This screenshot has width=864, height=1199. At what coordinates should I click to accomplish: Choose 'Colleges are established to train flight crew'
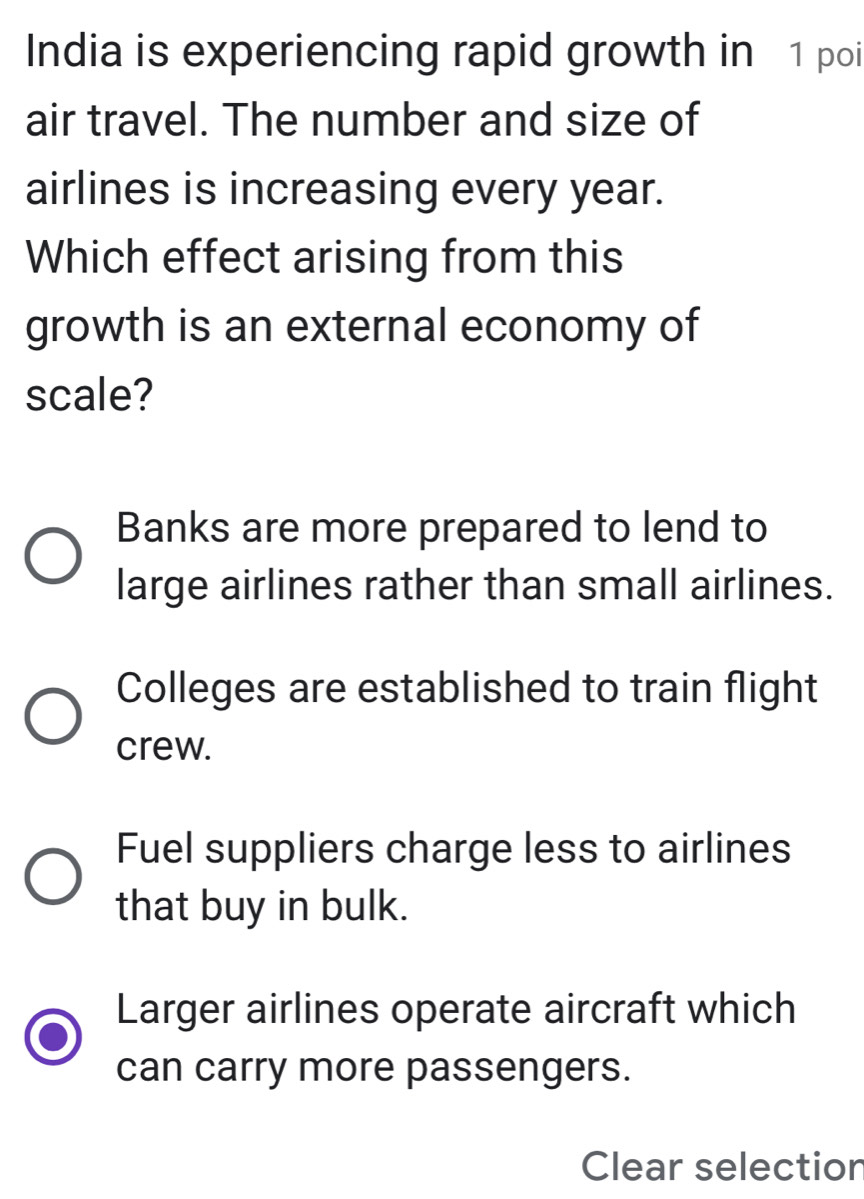click(x=54, y=716)
